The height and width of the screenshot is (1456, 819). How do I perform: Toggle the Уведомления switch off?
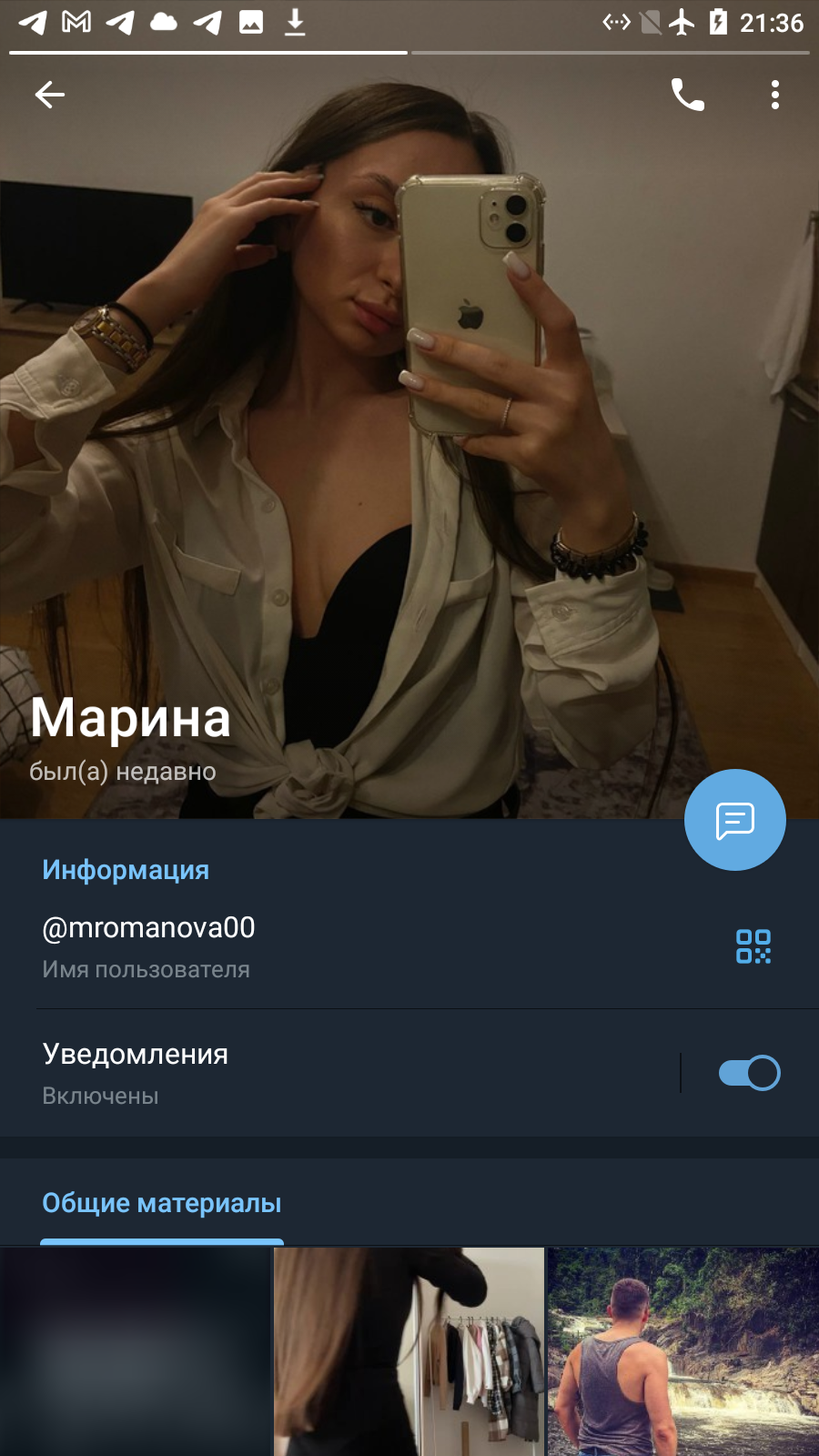tap(749, 1073)
